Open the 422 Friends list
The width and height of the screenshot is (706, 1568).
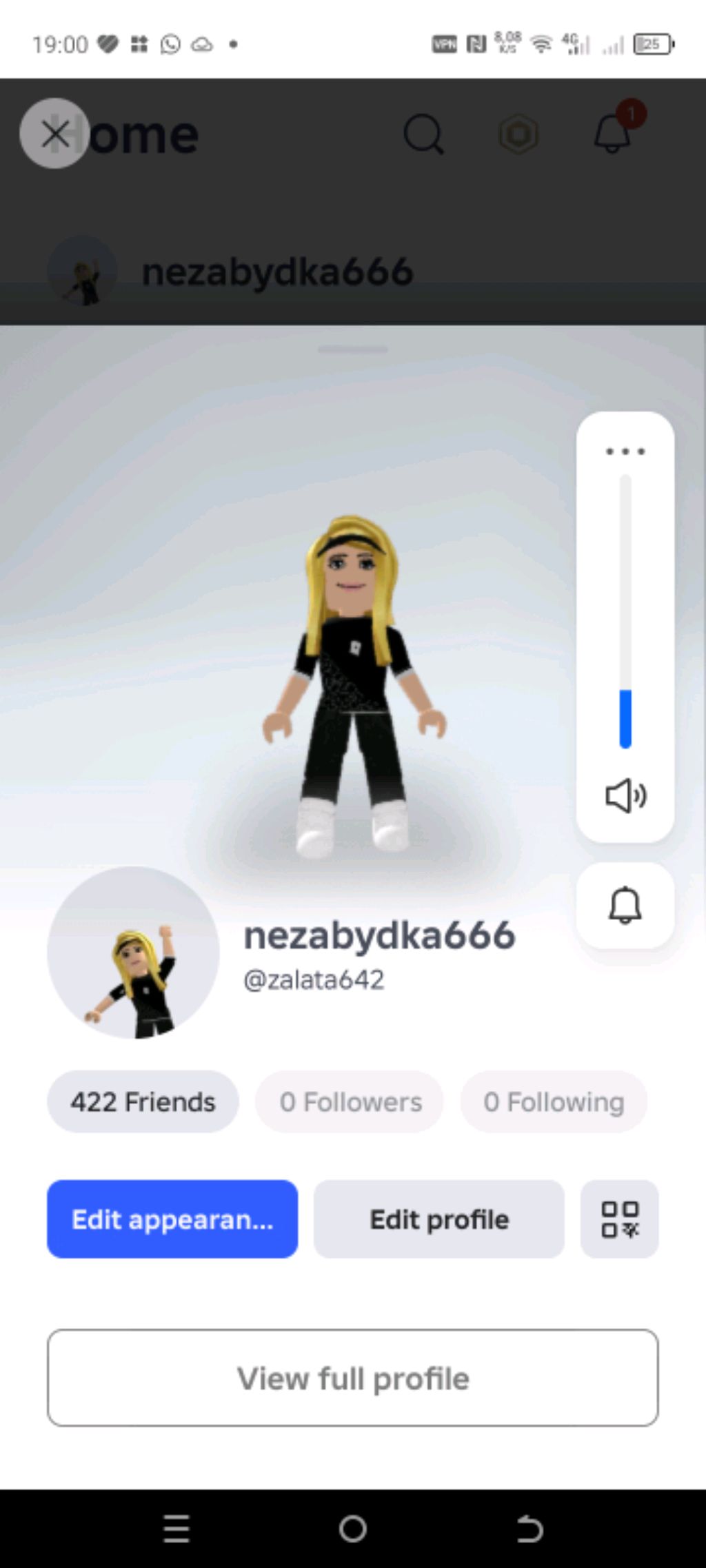[x=143, y=1101]
